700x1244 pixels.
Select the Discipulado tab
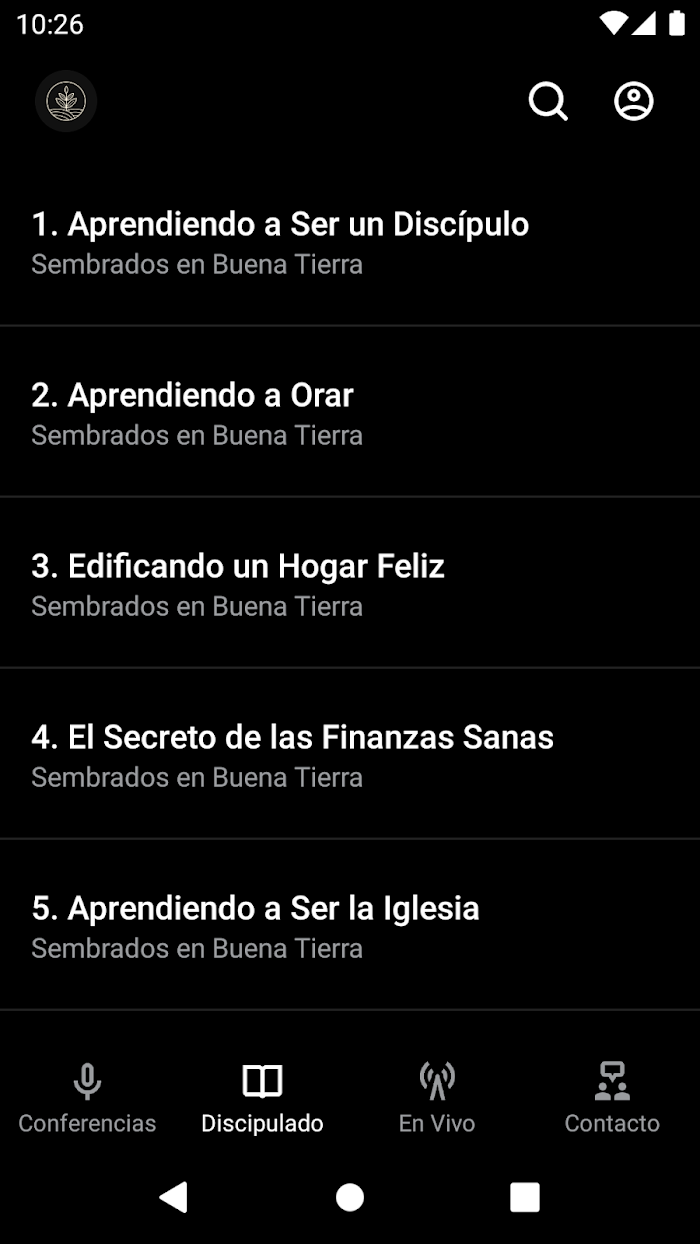(262, 1098)
